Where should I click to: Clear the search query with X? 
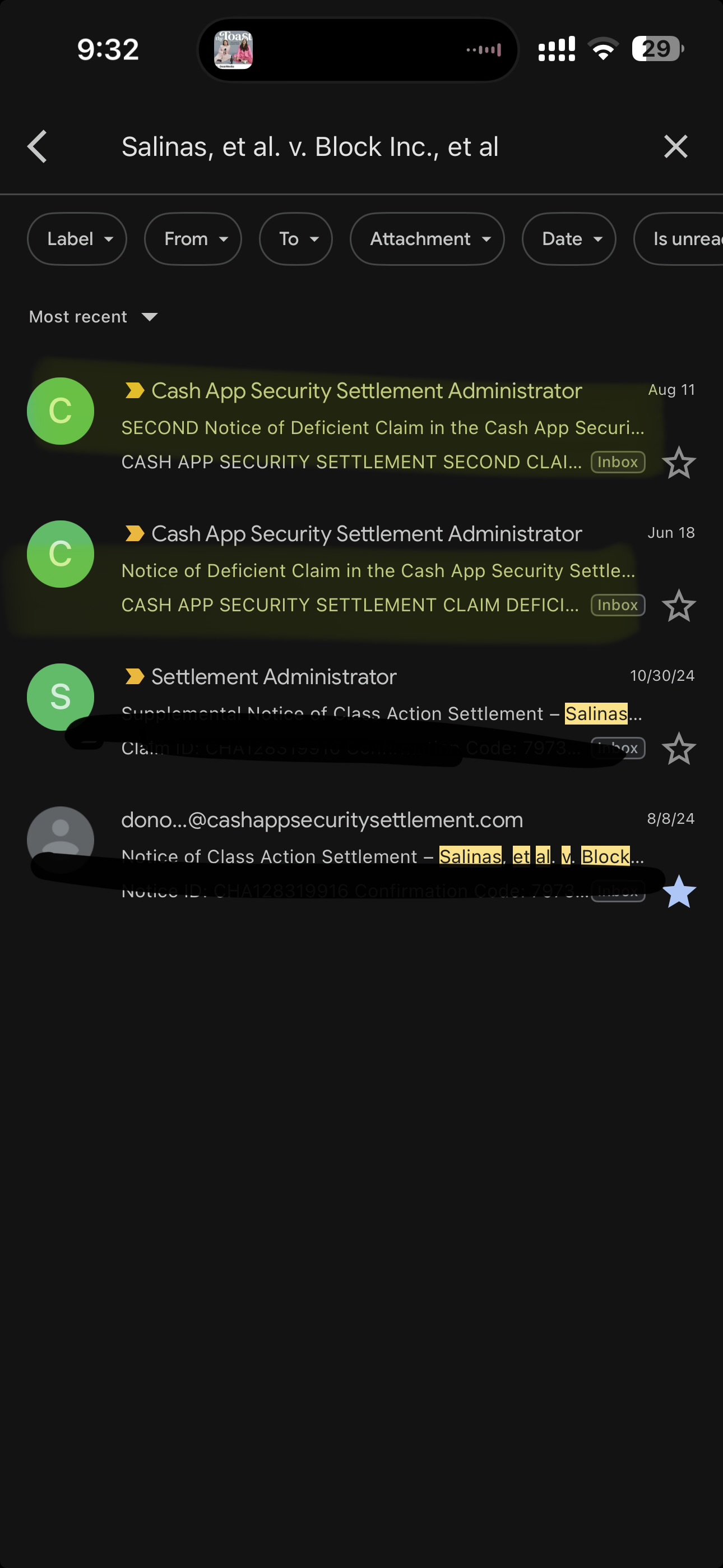coord(675,147)
